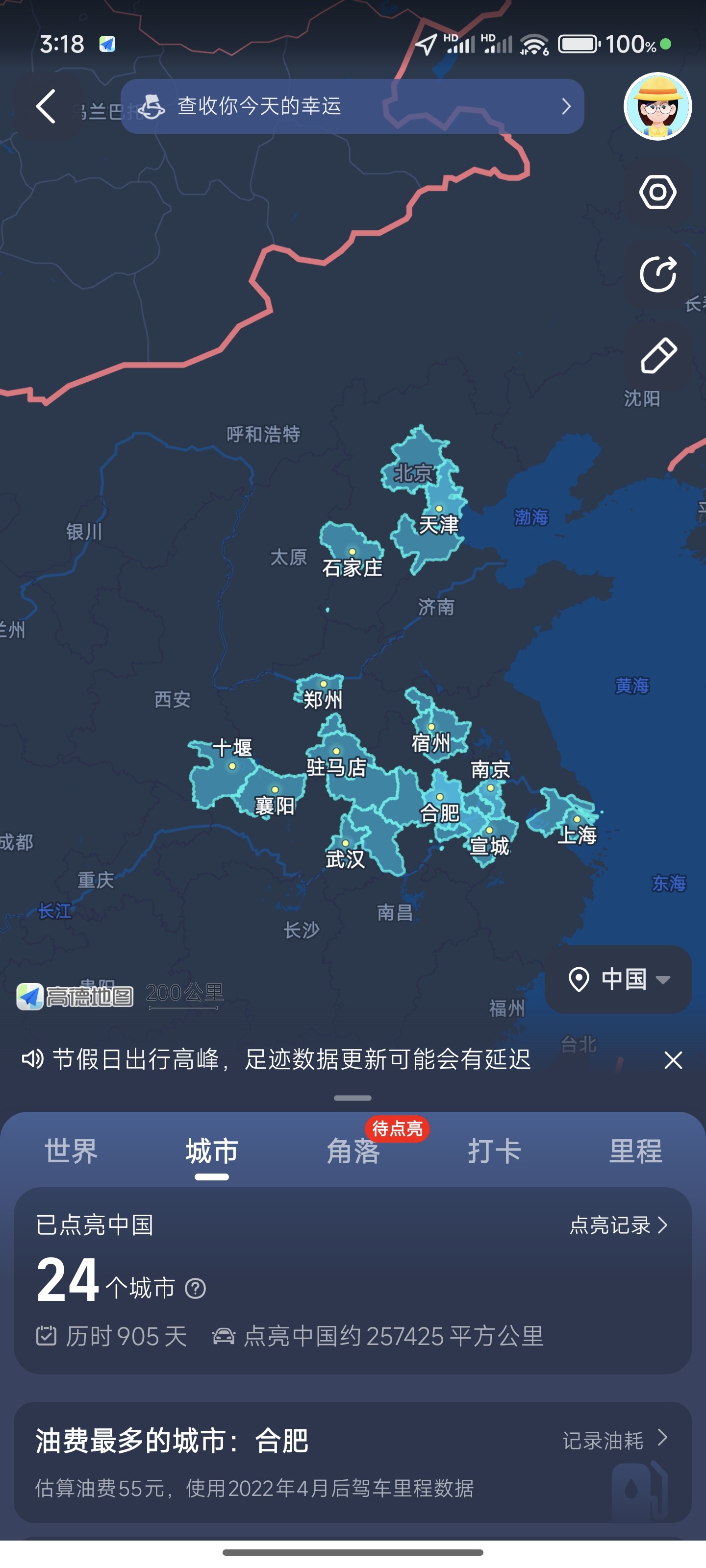Go back using the top-left arrow
The image size is (706, 1568).
pyautogui.click(x=46, y=106)
